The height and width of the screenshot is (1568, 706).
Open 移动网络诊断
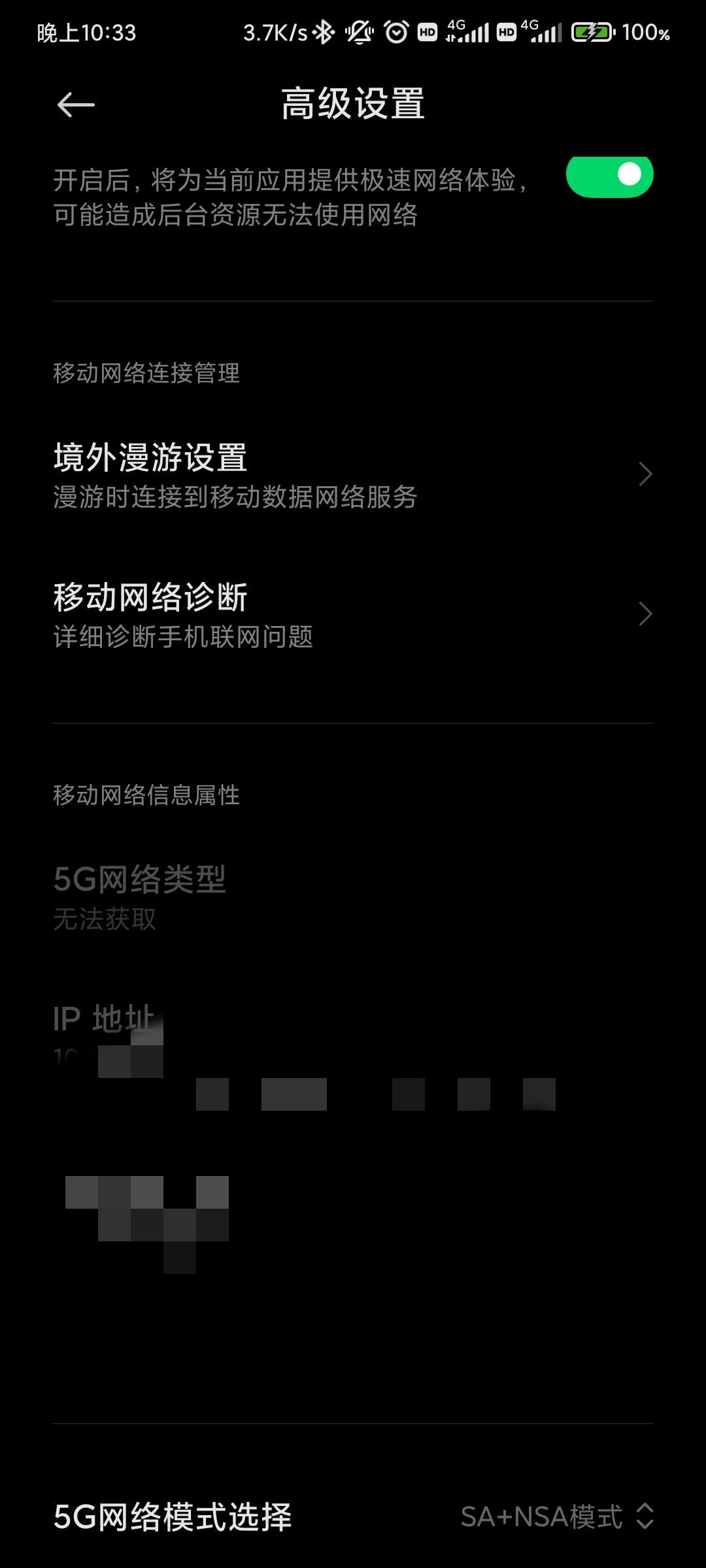(x=353, y=615)
